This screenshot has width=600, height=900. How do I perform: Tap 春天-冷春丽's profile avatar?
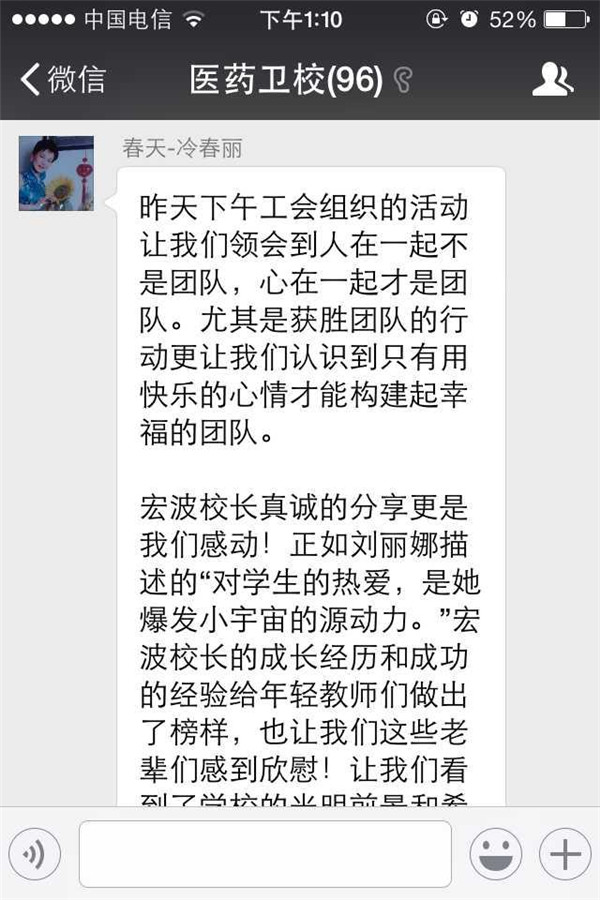pyautogui.click(x=56, y=173)
